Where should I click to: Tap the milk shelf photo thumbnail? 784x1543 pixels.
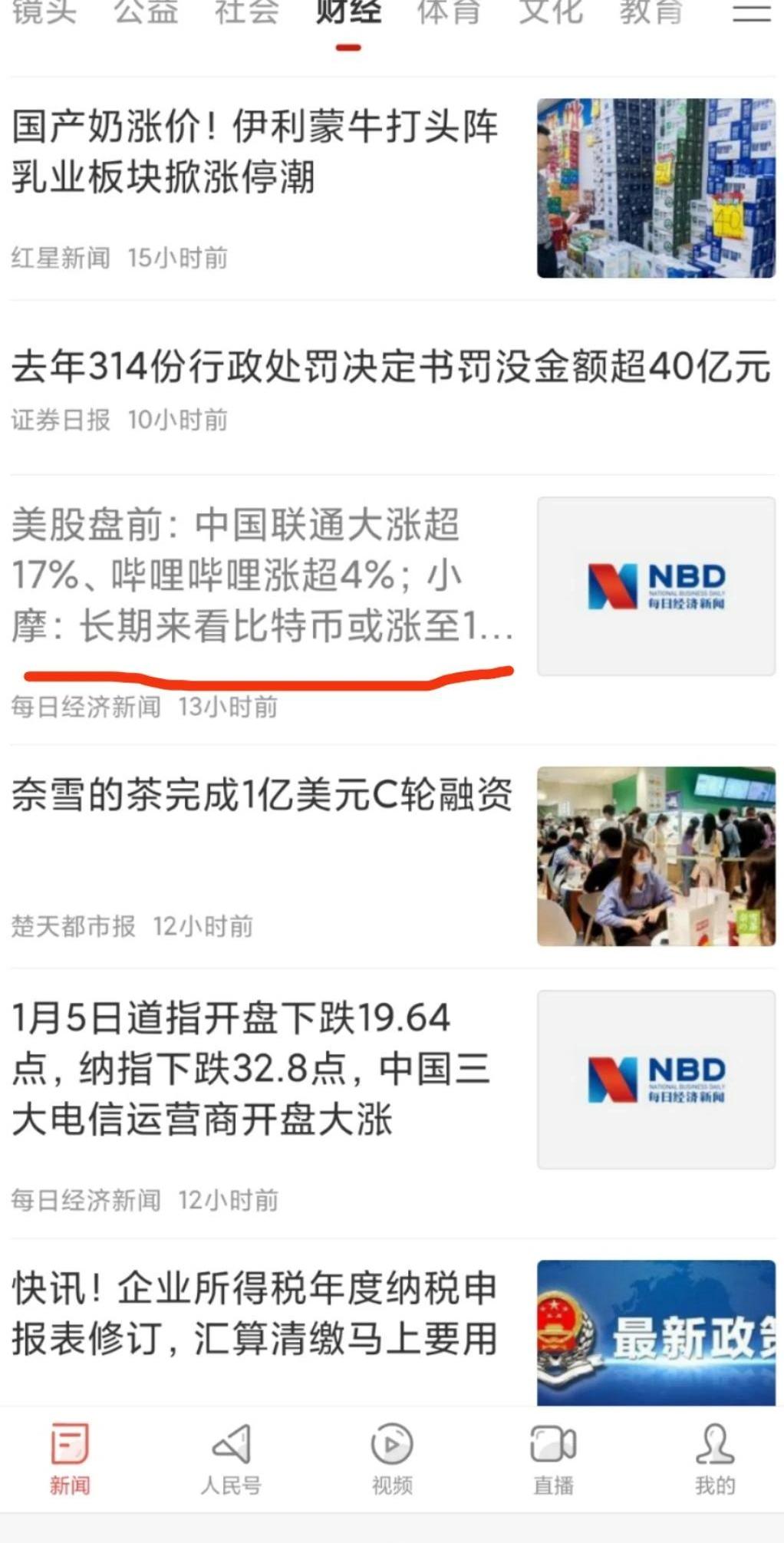[656, 188]
